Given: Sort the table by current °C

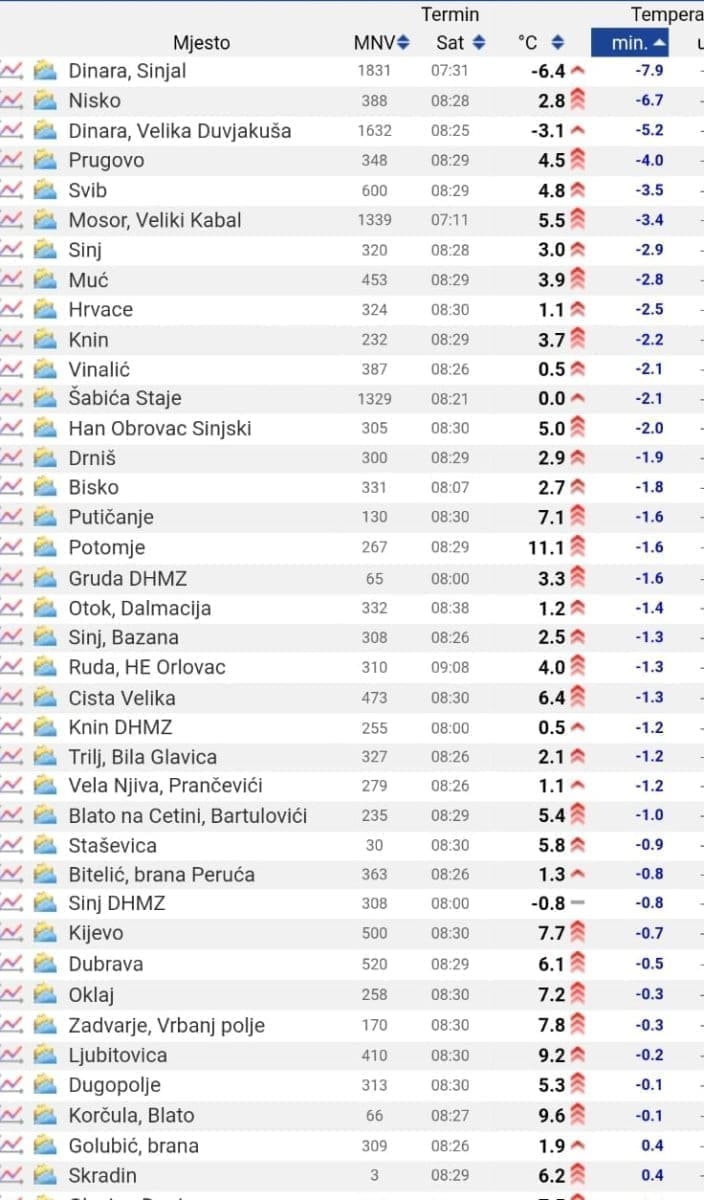Looking at the screenshot, I should click(x=541, y=42).
